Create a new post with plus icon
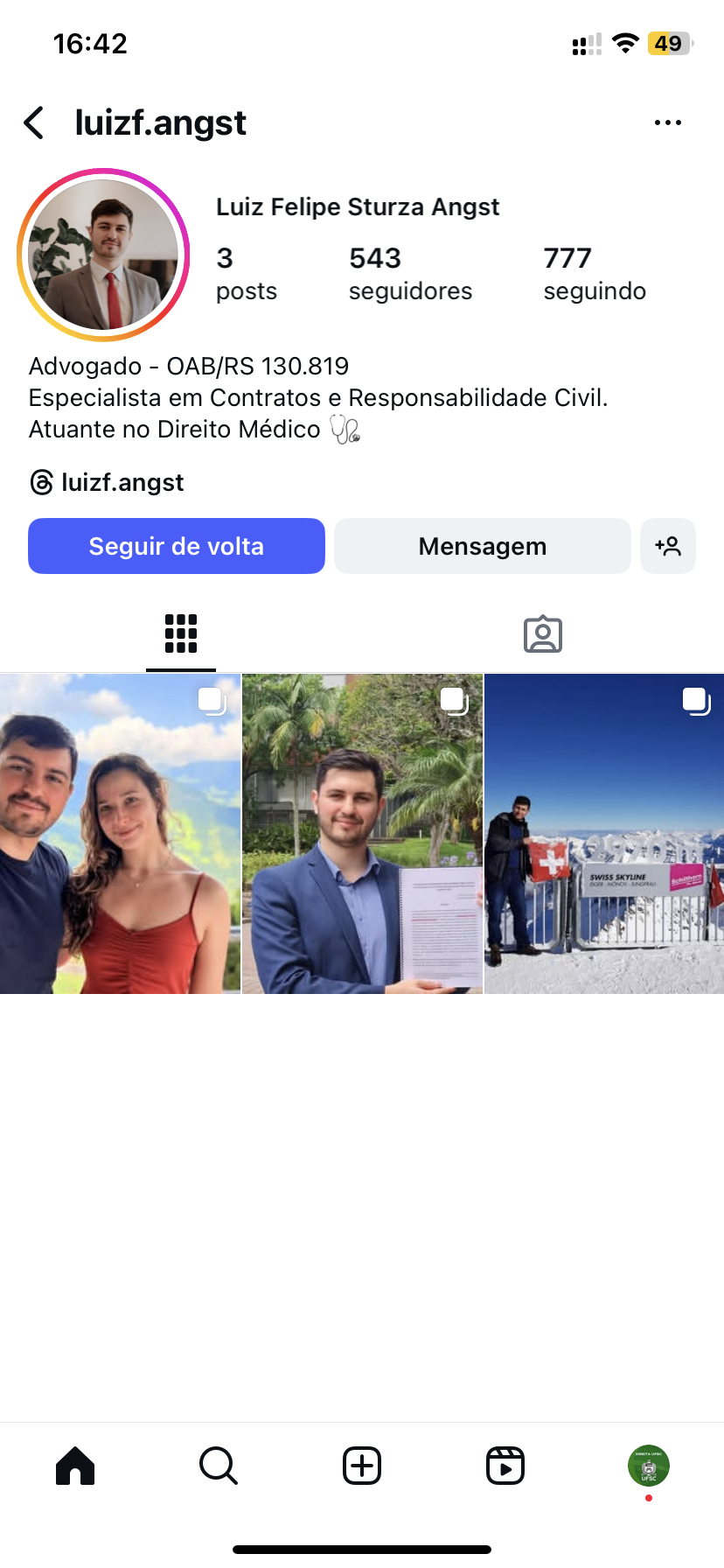Image resolution: width=724 pixels, height=1568 pixels. [362, 1466]
